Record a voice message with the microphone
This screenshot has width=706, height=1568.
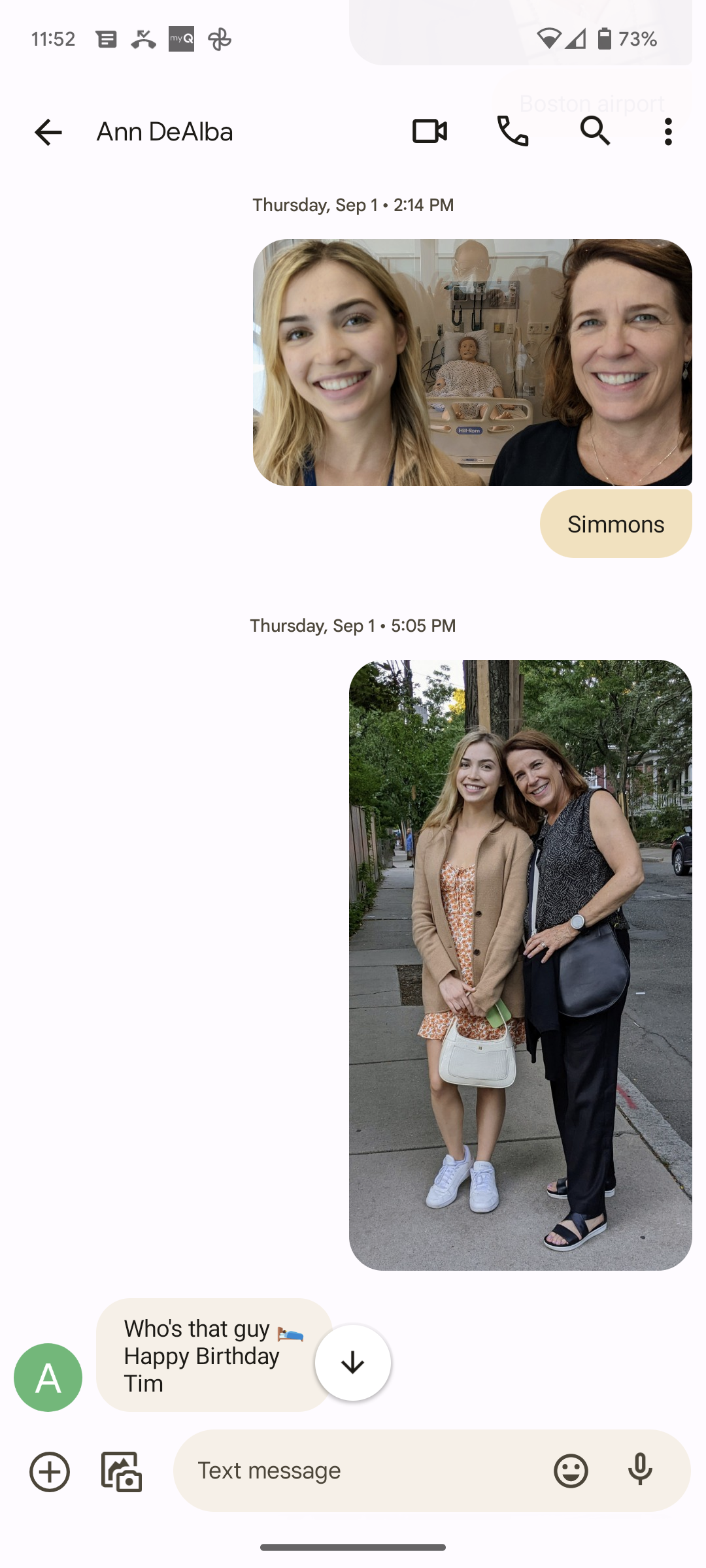click(640, 1470)
